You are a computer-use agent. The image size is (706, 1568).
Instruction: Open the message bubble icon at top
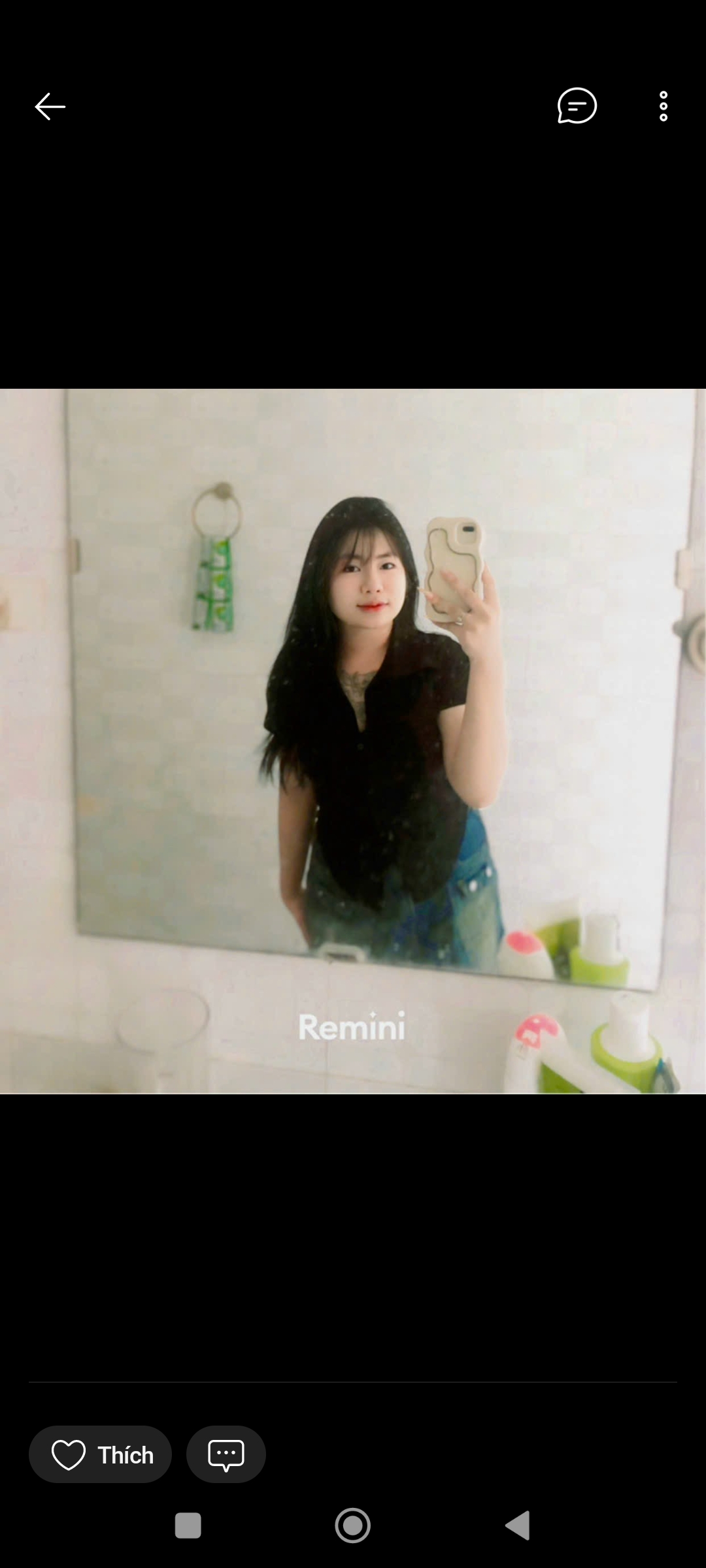pos(577,106)
